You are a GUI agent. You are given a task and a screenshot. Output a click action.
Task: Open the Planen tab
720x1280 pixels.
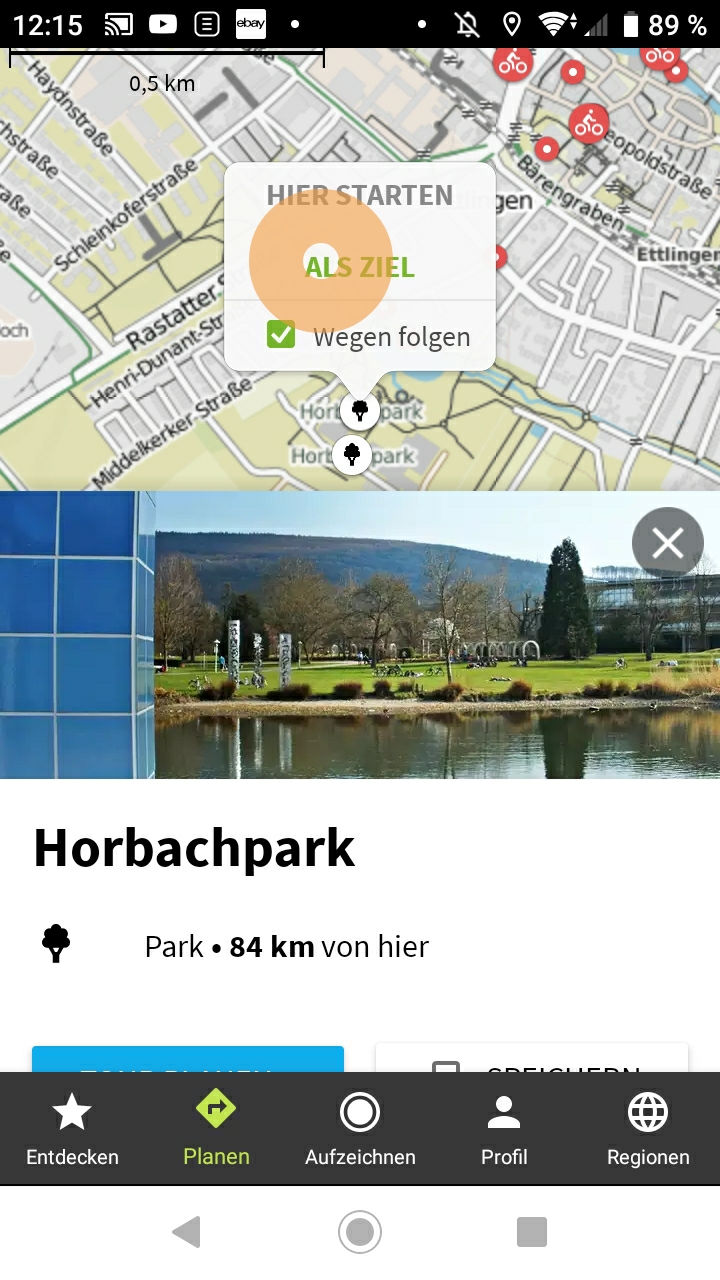[x=216, y=1130]
